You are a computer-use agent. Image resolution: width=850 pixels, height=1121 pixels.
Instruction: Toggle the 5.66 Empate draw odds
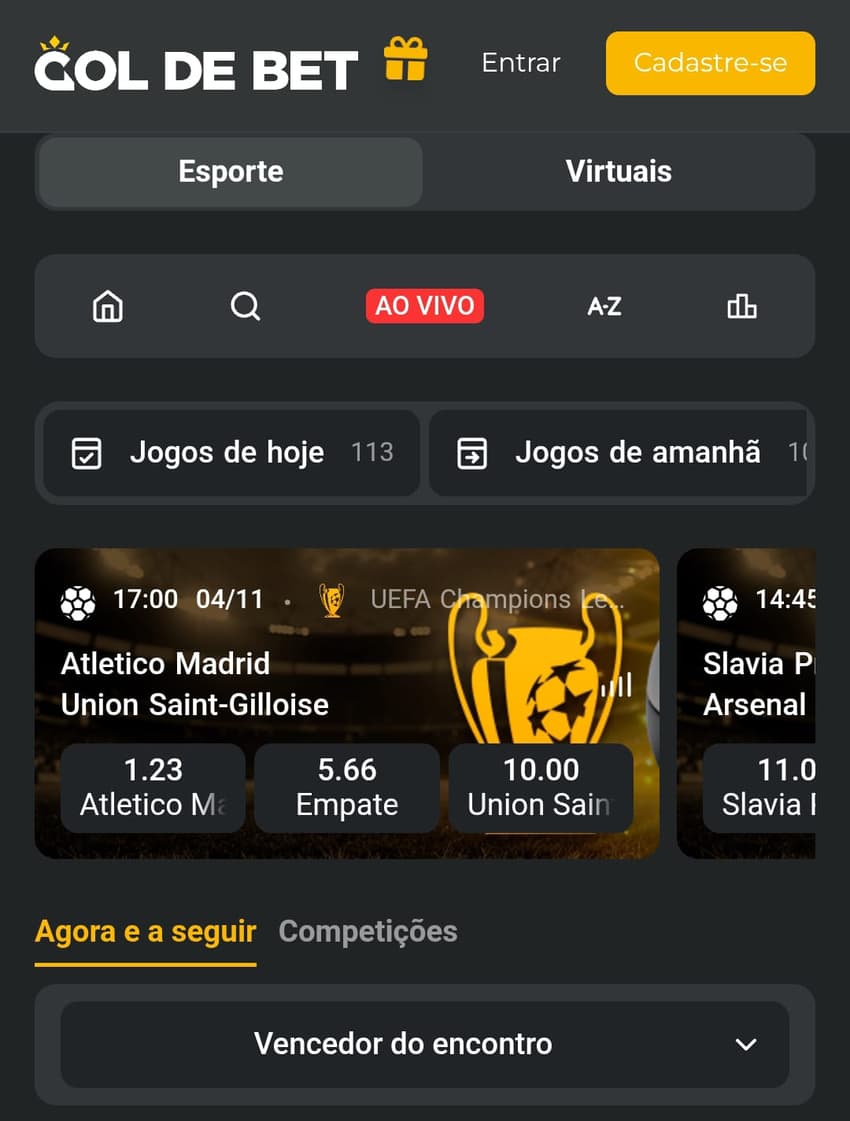pyautogui.click(x=346, y=788)
